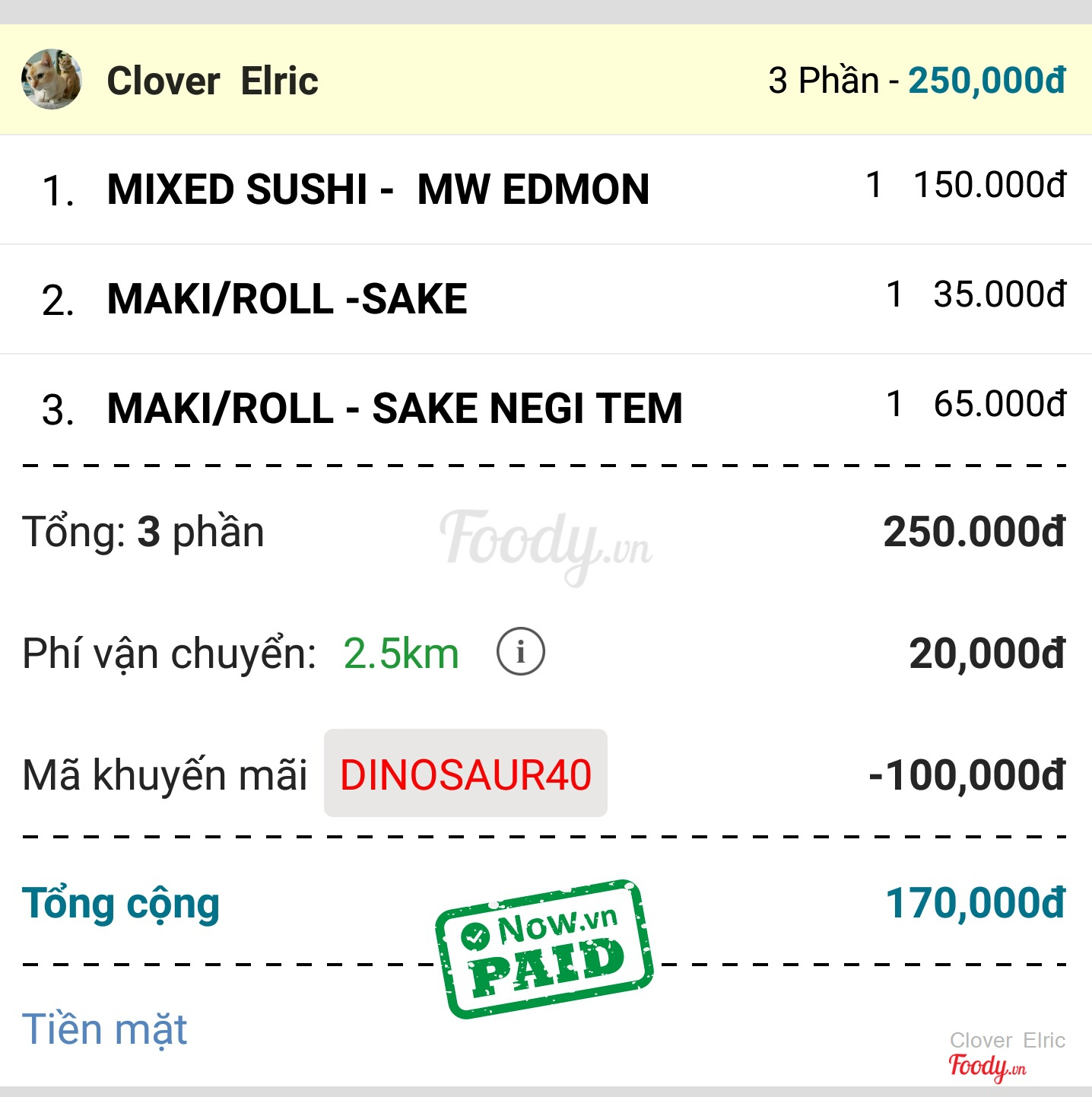Tap the DINOSAUR40 promo code chip
1092x1097 pixels.
coord(465,774)
